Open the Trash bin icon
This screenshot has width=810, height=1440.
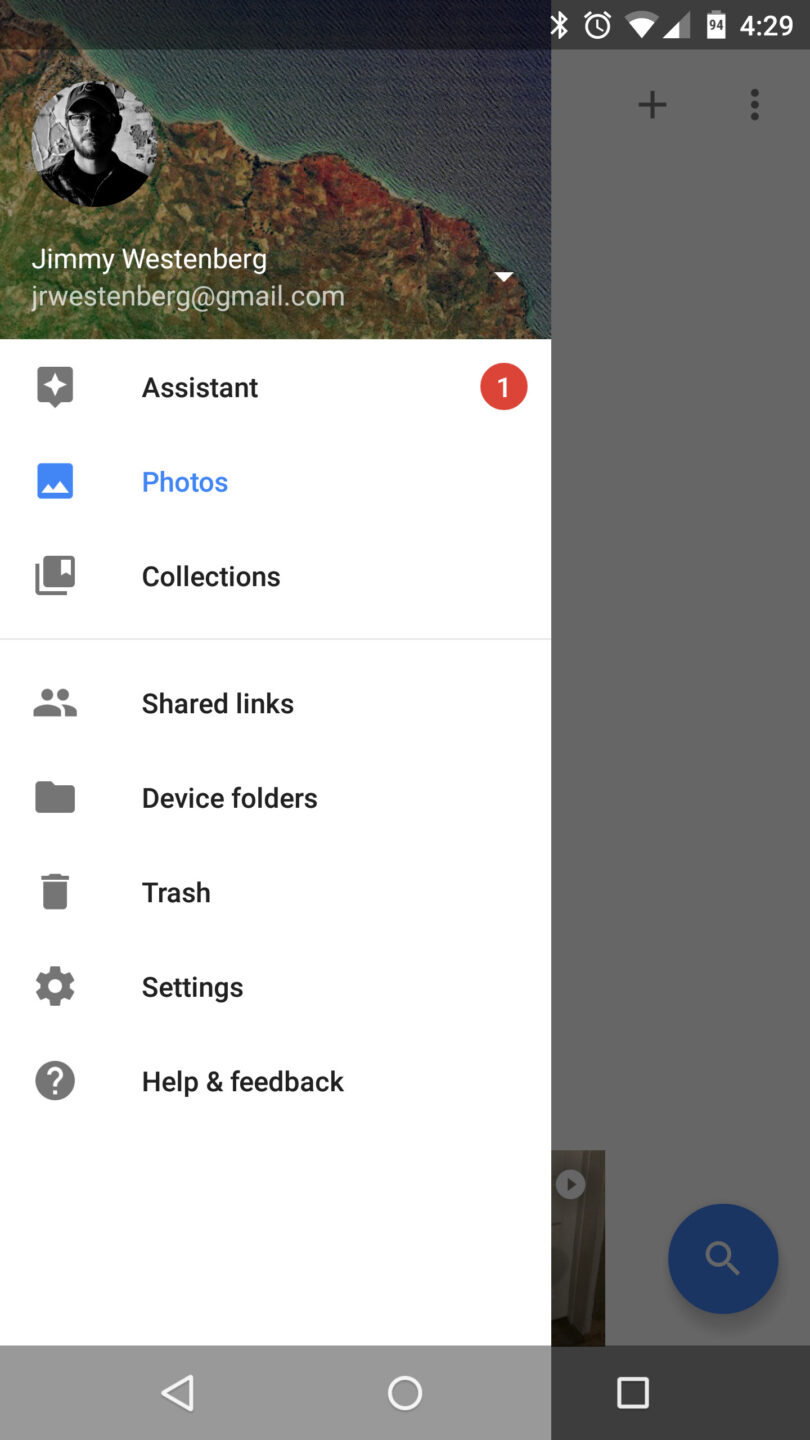pyautogui.click(x=54, y=891)
